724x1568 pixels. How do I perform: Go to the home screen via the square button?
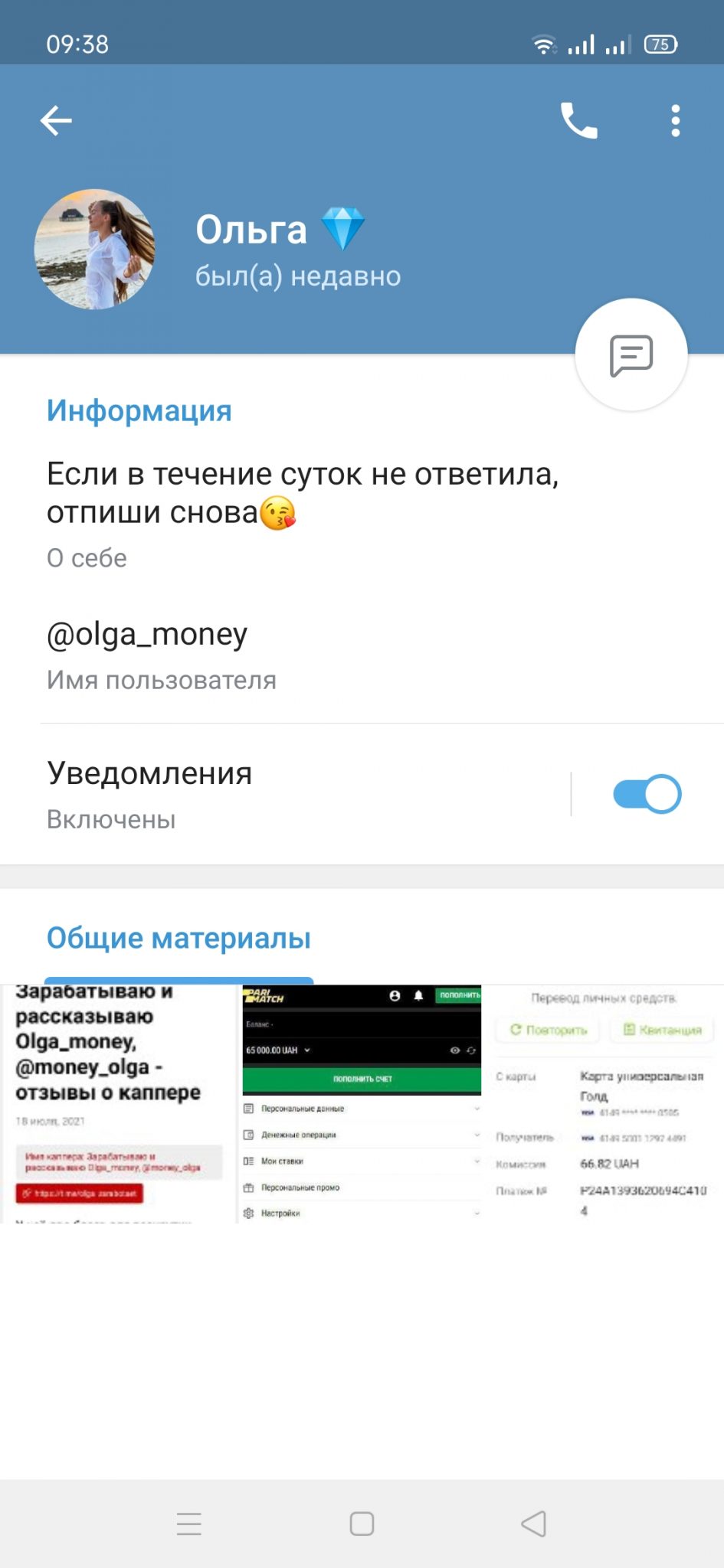[x=362, y=1524]
